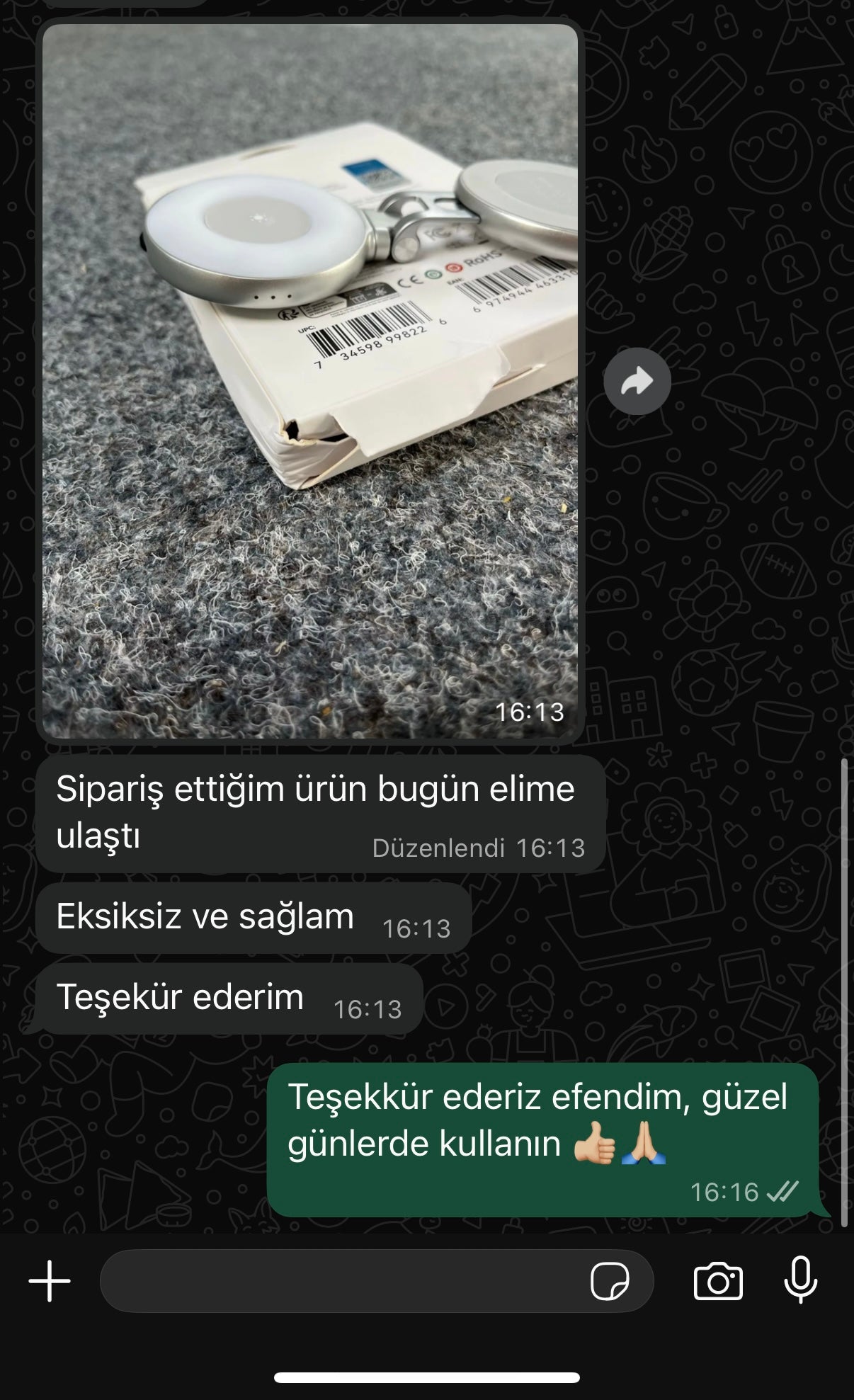Screen dimensions: 854x1400
Task: Open the received product photo
Action: [x=309, y=381]
